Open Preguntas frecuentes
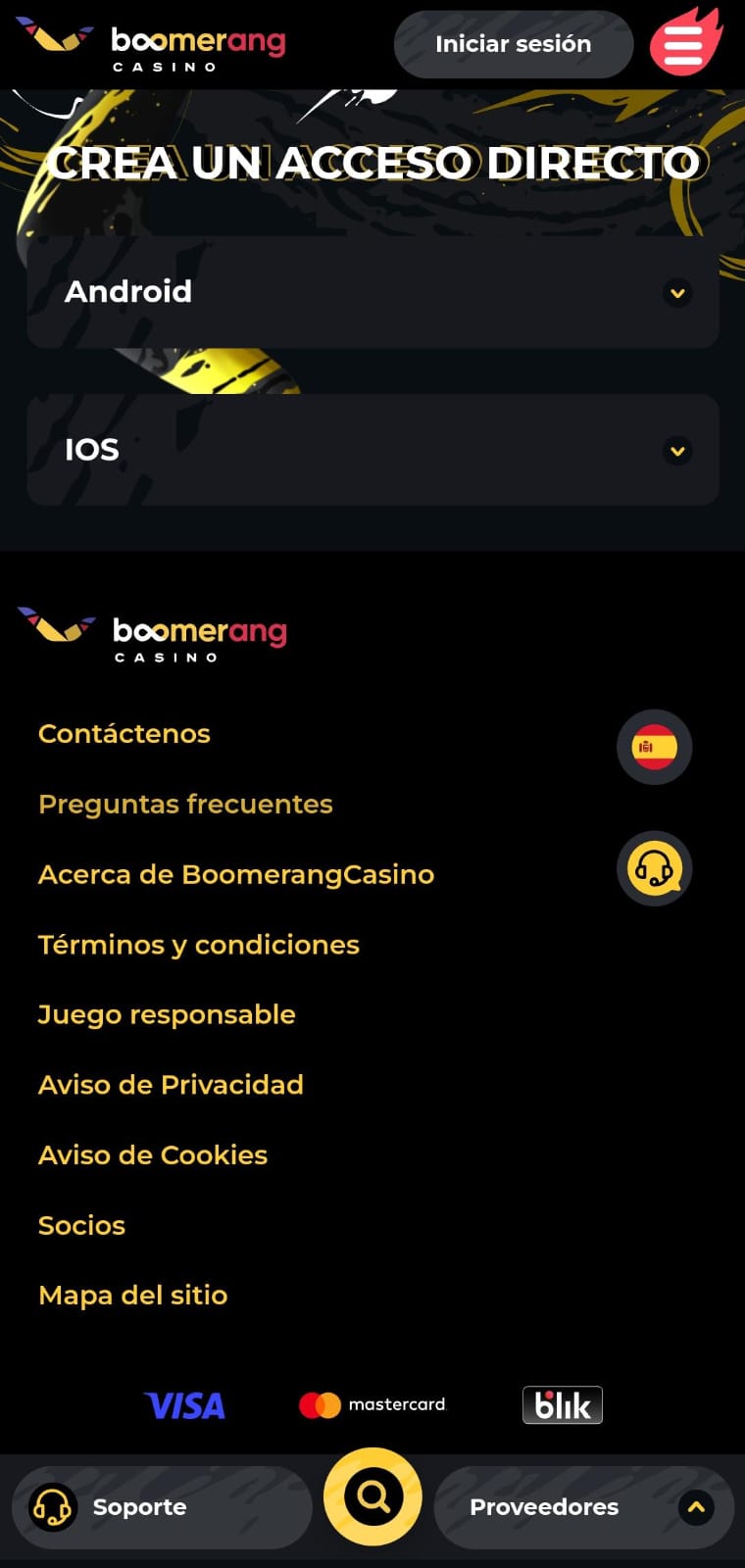 (185, 805)
